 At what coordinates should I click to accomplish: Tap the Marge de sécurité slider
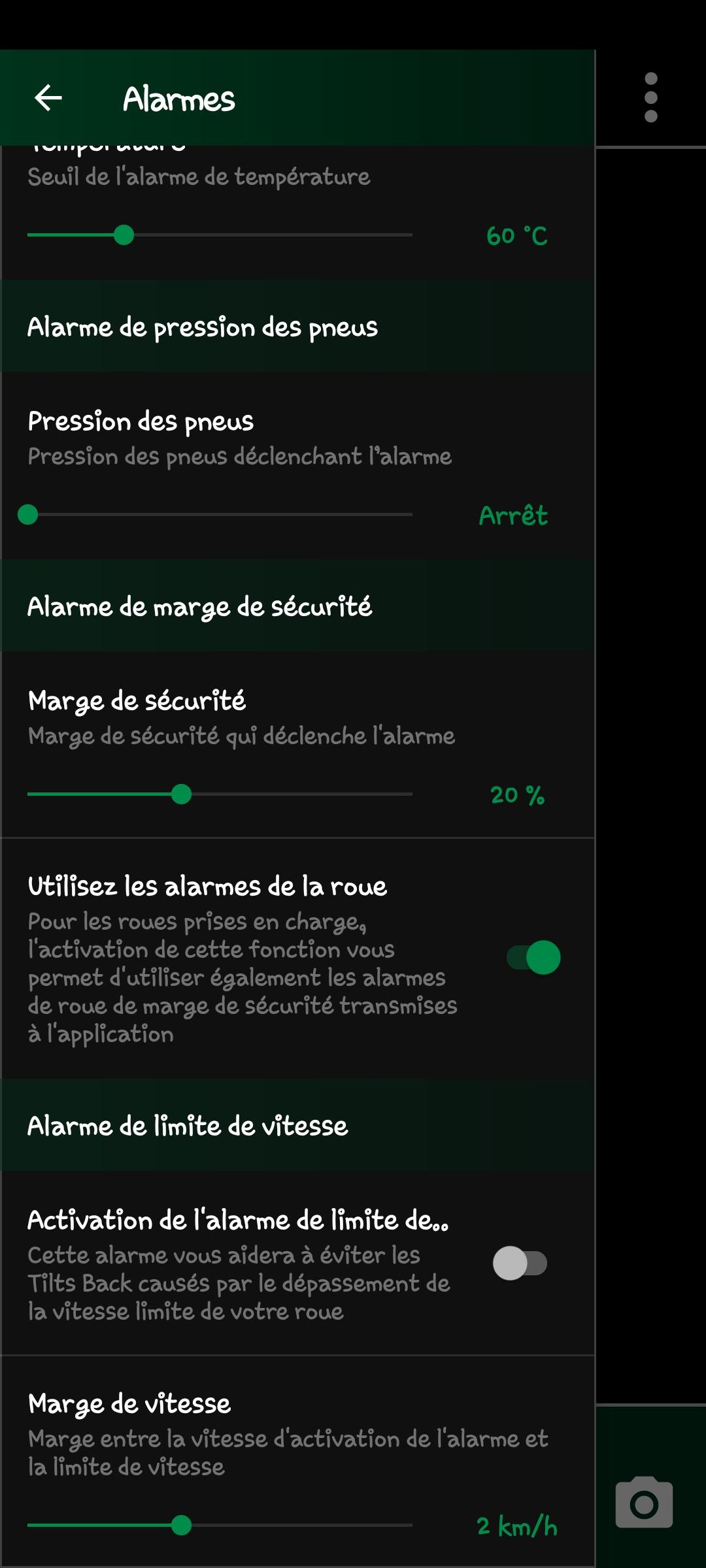(220, 794)
